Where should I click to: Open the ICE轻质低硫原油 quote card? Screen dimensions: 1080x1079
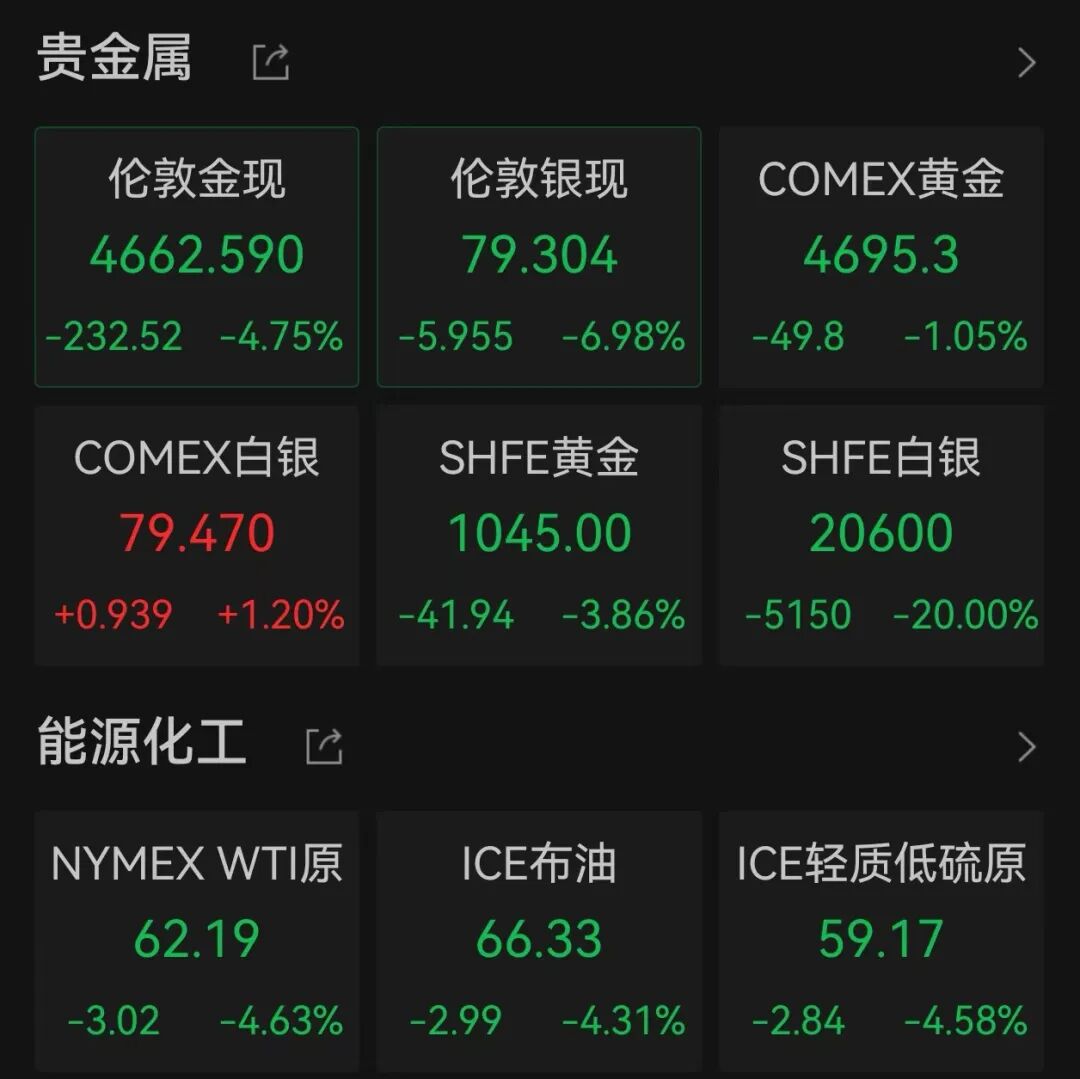click(881, 940)
